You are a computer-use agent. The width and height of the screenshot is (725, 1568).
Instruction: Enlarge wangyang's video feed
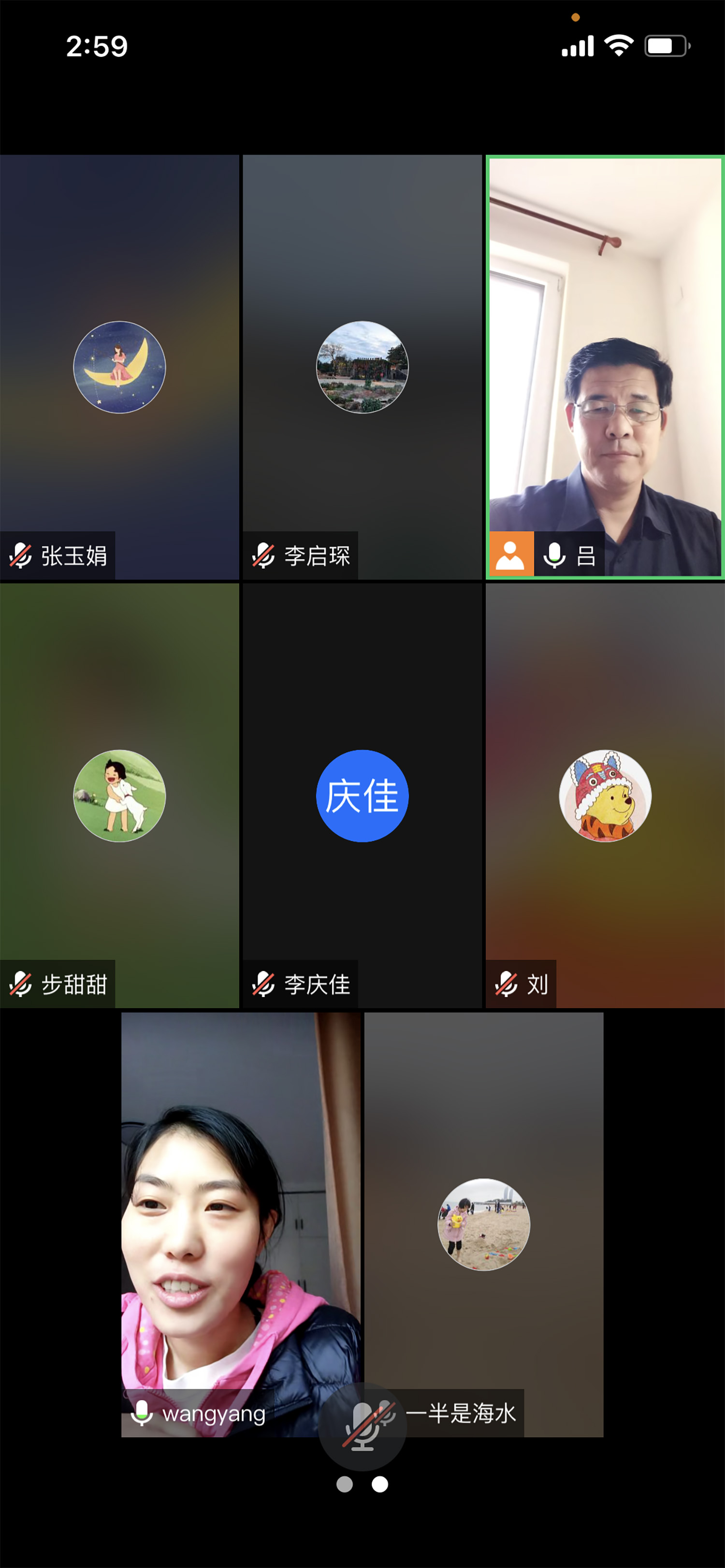pos(241,1225)
